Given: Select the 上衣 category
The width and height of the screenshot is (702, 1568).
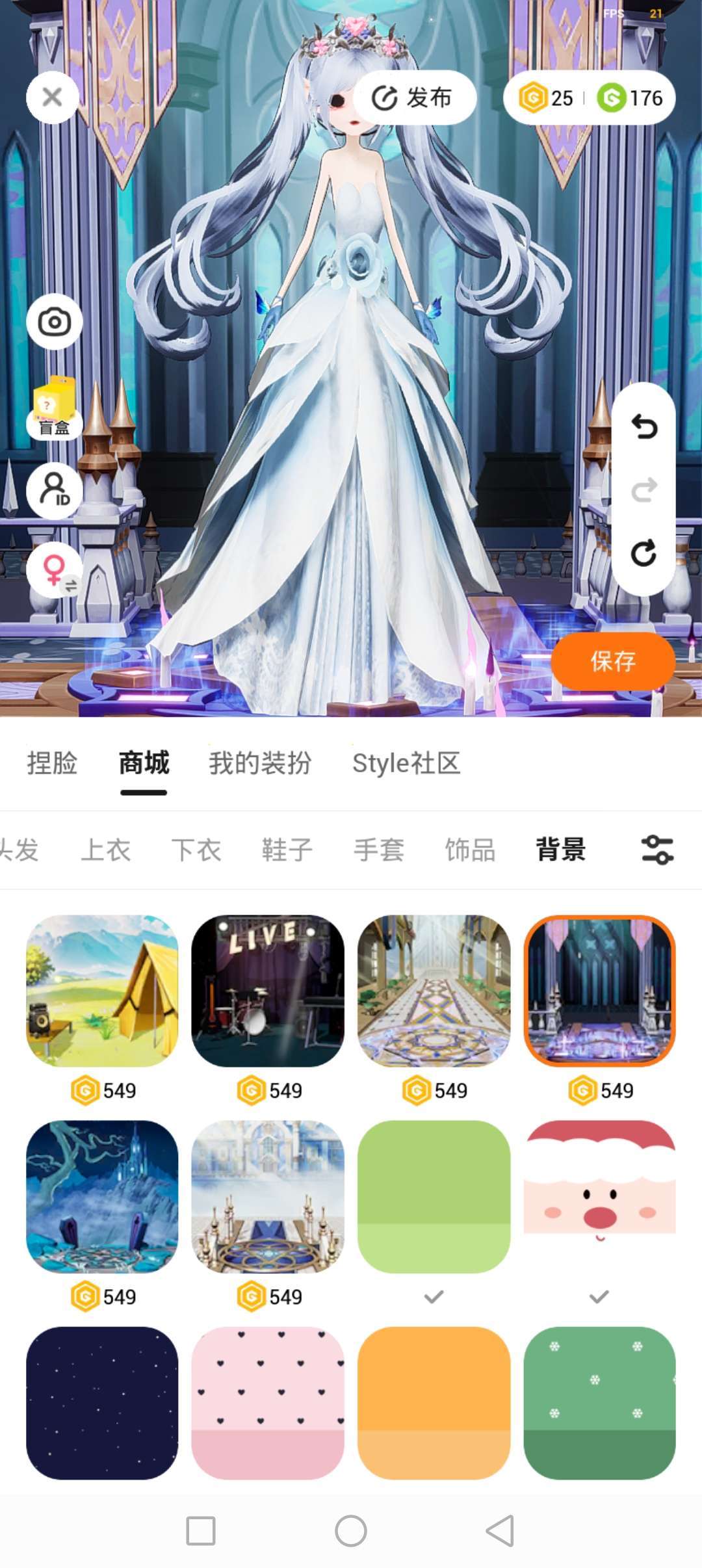Looking at the screenshot, I should pyautogui.click(x=105, y=850).
